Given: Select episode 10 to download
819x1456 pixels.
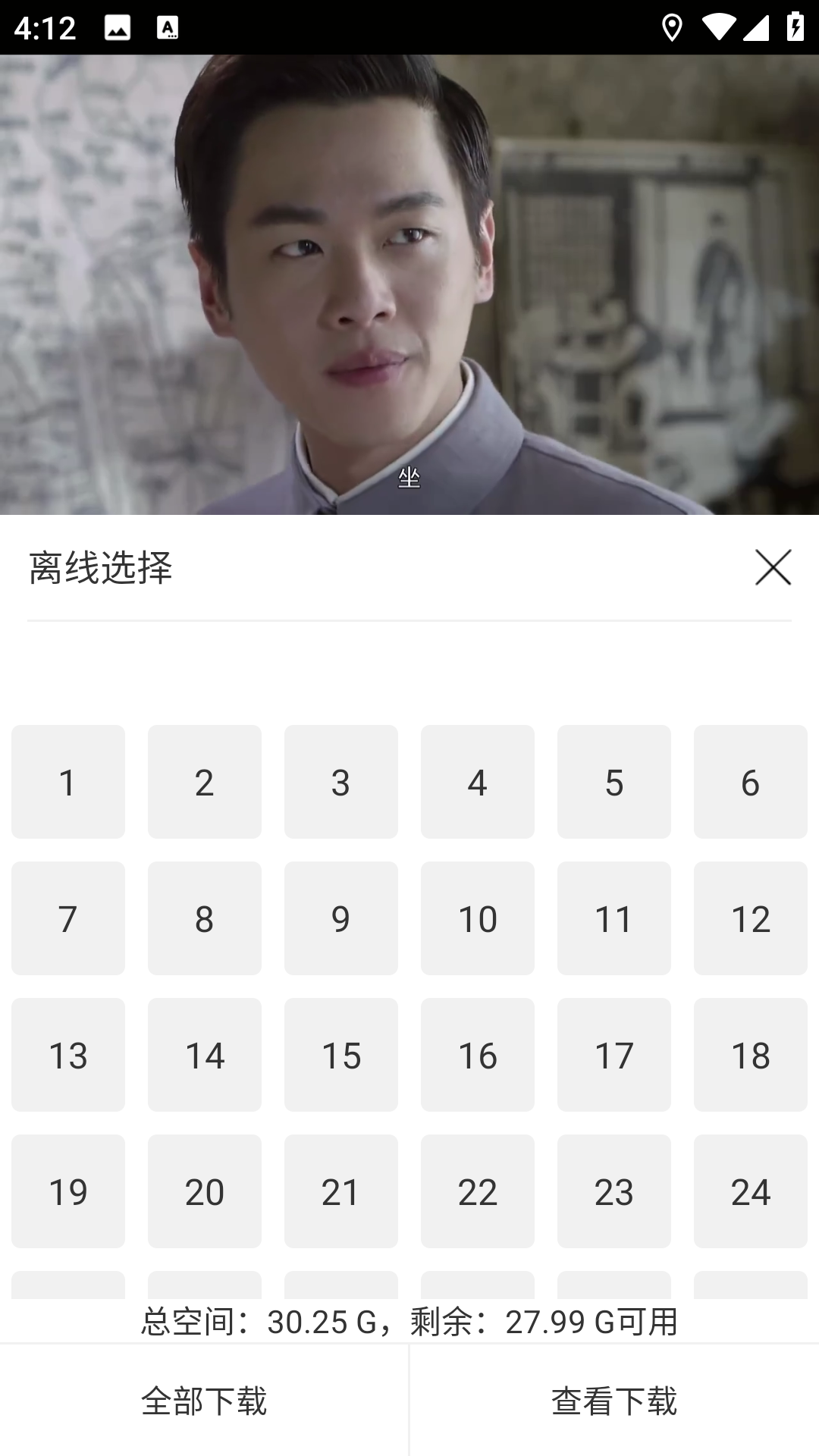Looking at the screenshot, I should pyautogui.click(x=478, y=918).
